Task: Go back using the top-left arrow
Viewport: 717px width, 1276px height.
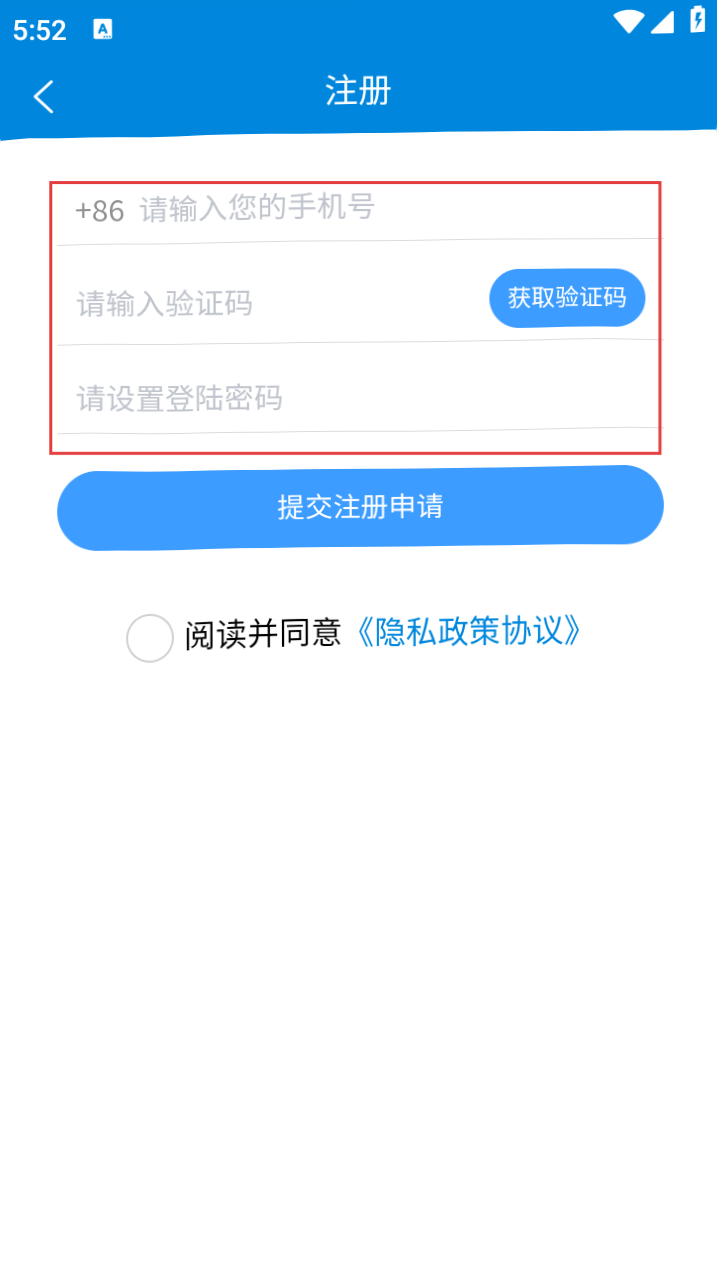Action: [43, 96]
